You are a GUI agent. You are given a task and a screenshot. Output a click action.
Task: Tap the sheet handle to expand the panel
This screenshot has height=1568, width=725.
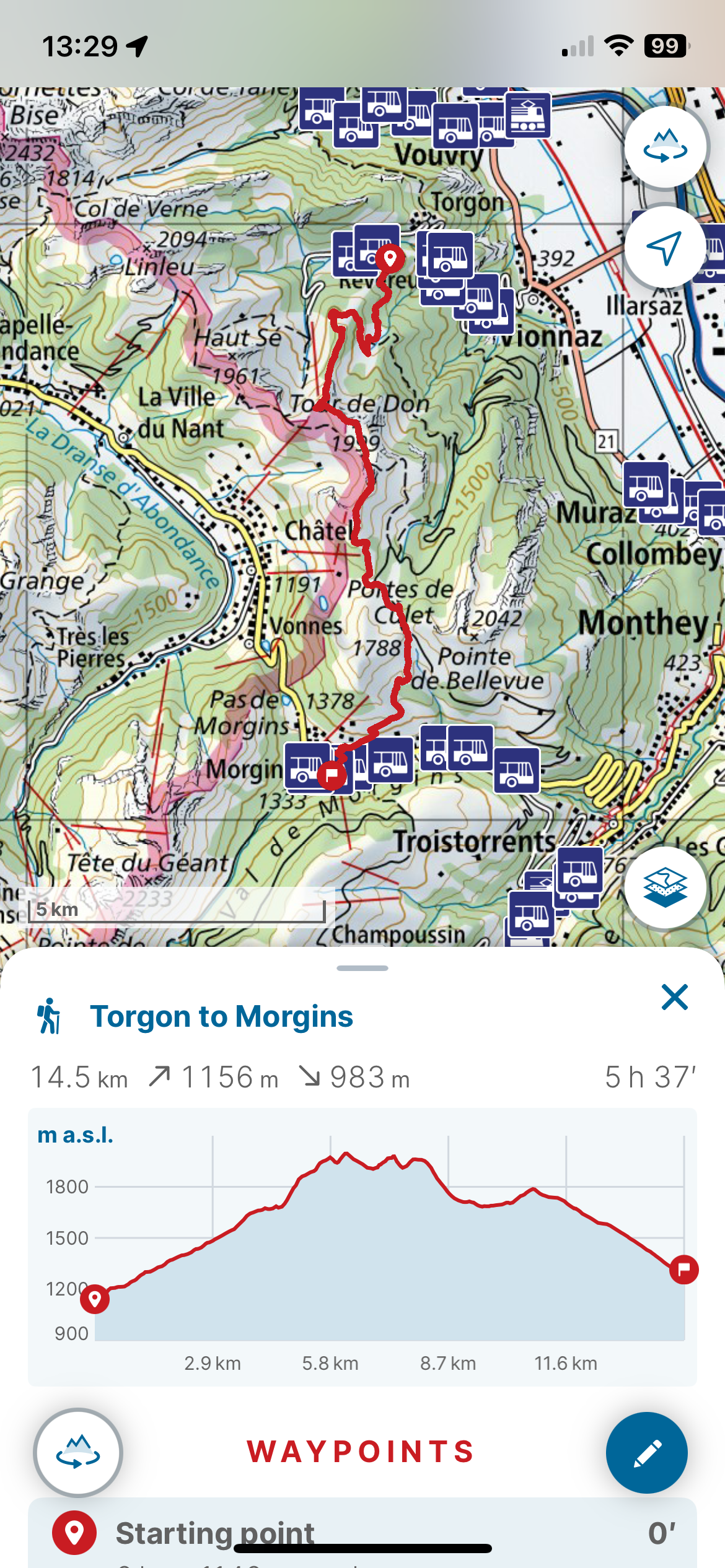362,968
